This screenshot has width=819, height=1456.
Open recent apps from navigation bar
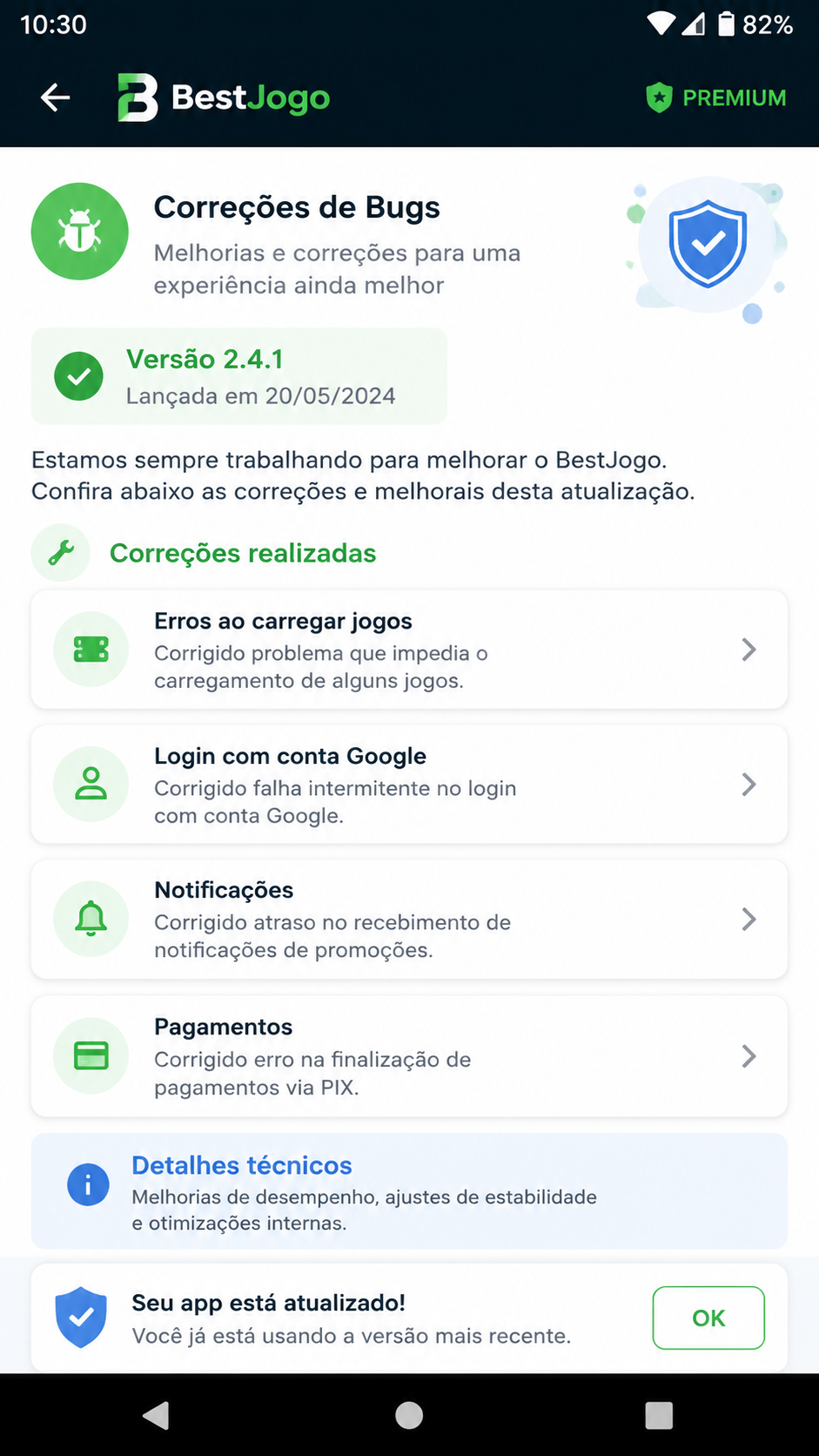pyautogui.click(x=659, y=1415)
